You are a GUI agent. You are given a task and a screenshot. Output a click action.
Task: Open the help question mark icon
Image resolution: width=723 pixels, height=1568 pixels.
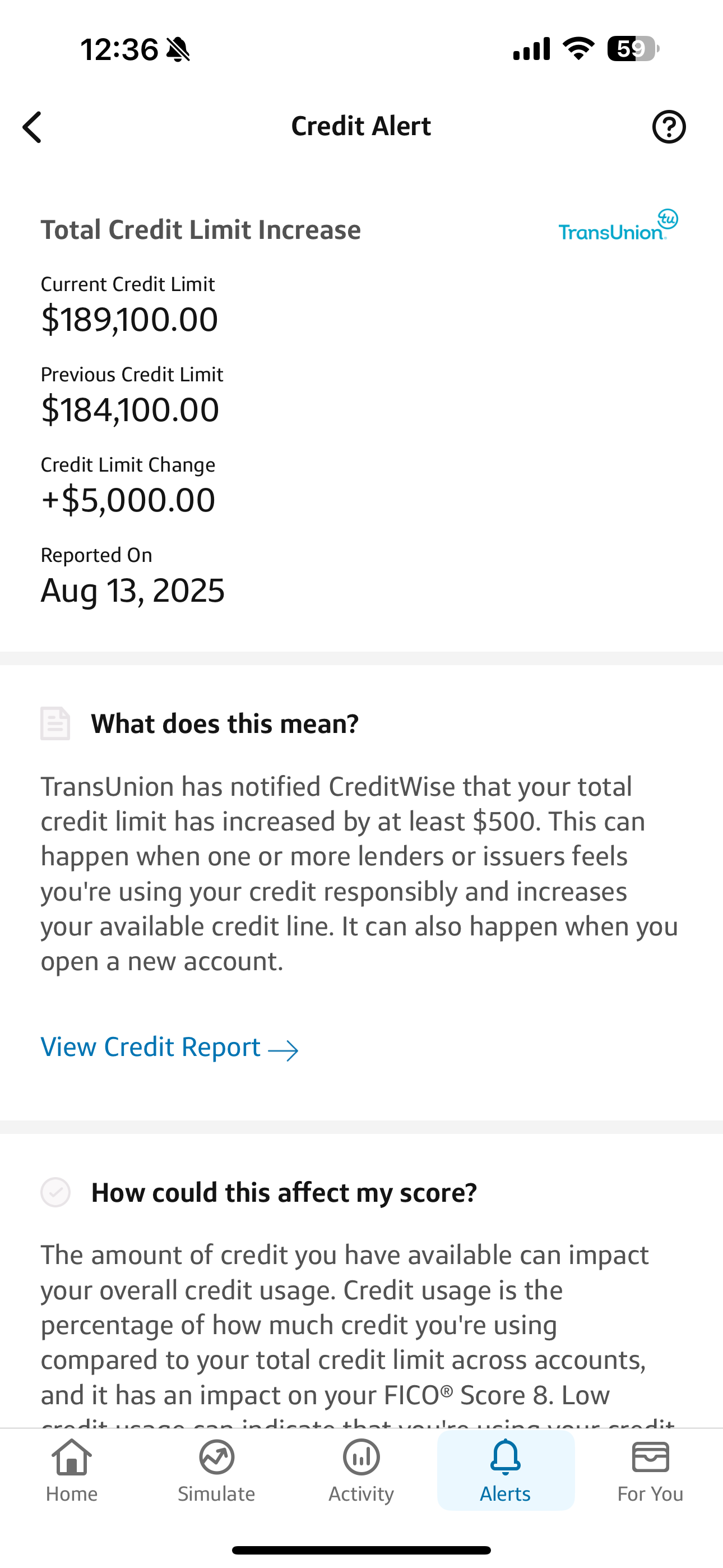coord(669,127)
